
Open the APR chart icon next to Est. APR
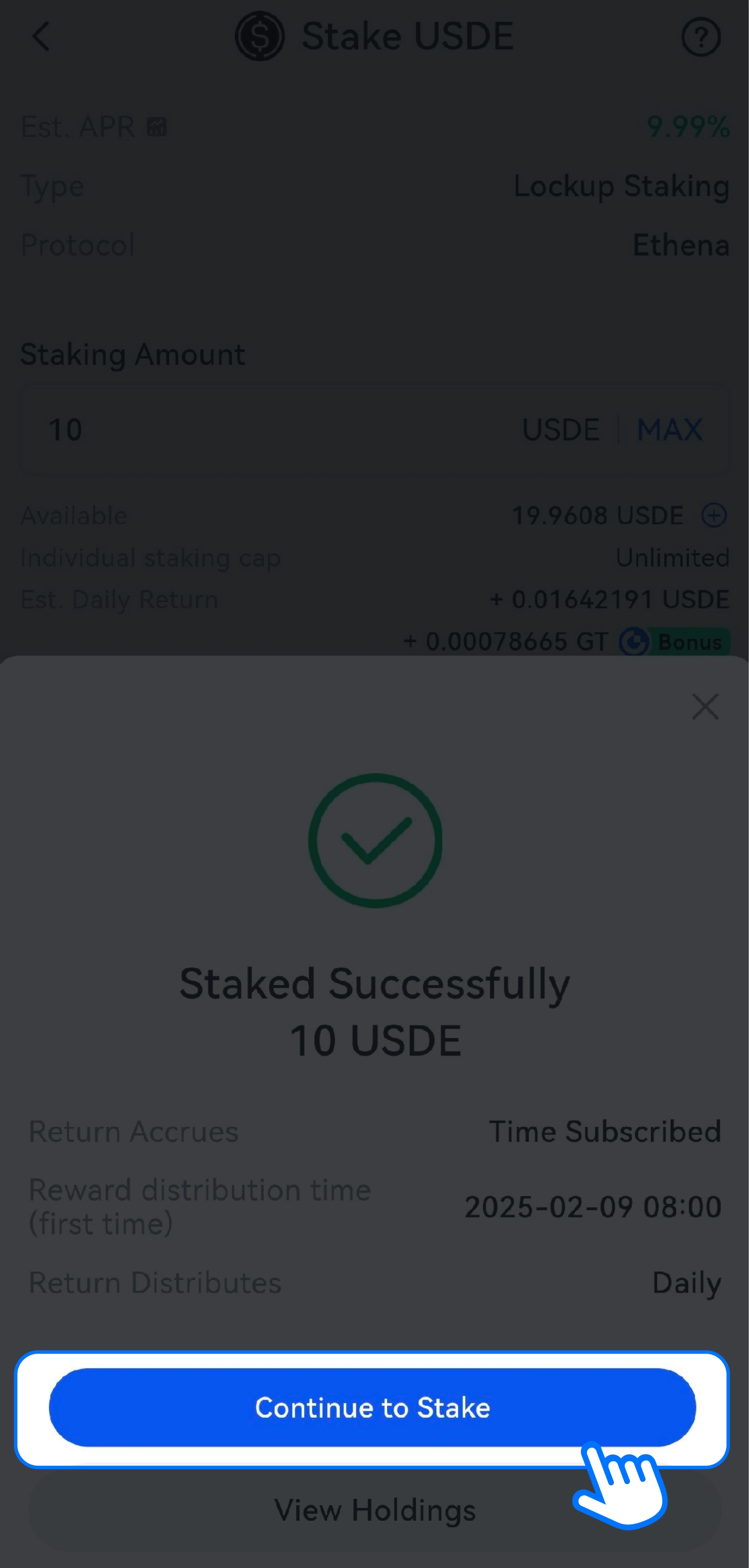tap(157, 127)
